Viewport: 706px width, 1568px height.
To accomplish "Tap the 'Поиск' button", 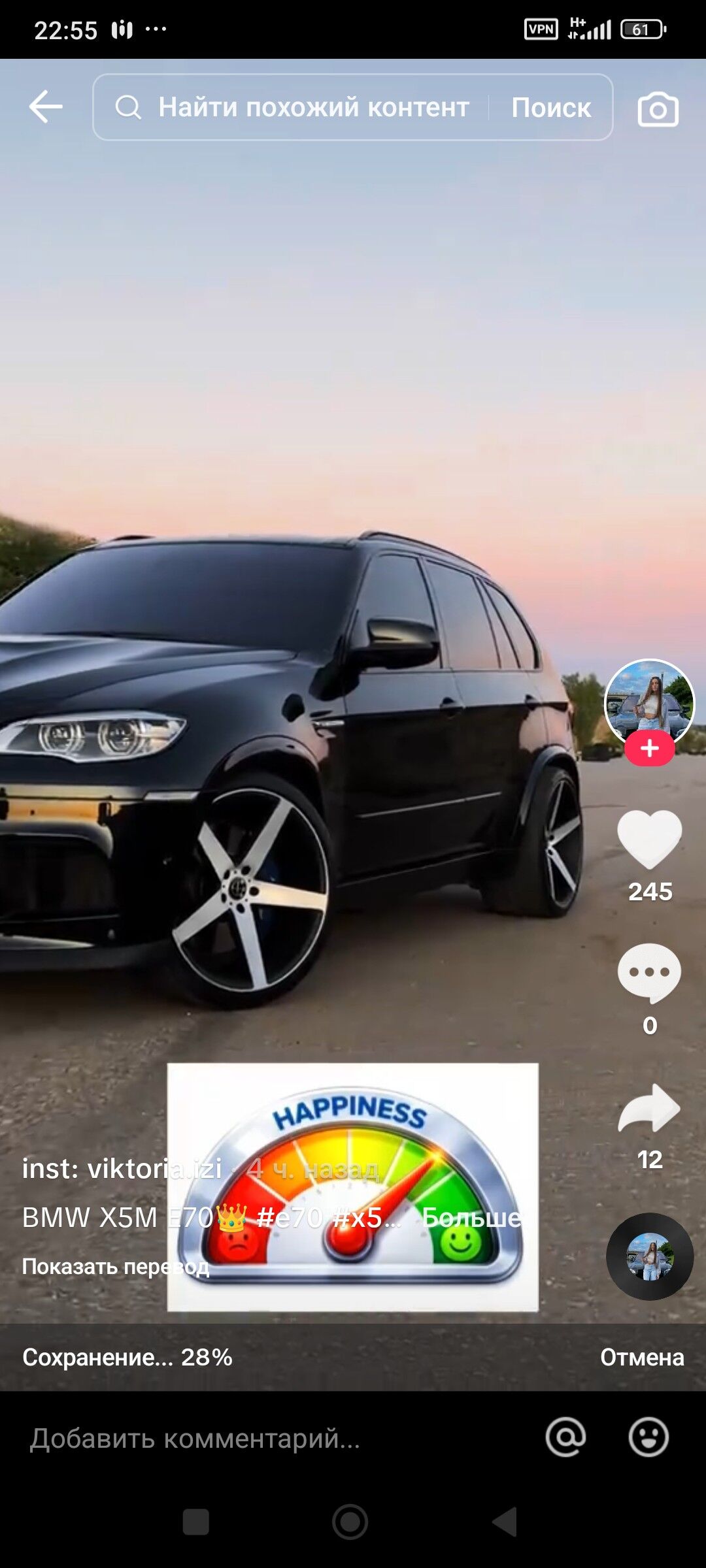I will [551, 107].
